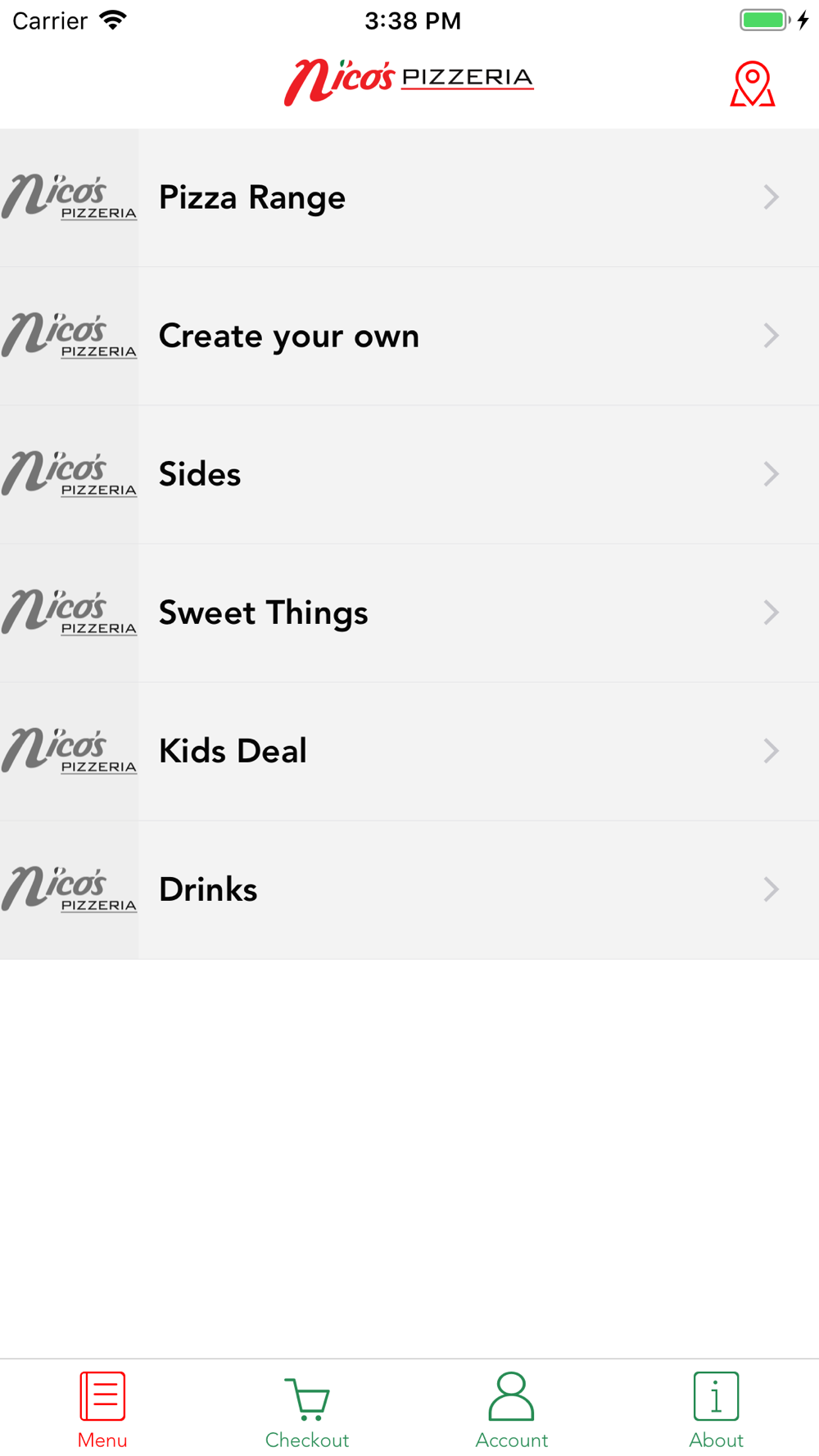The image size is (819, 1456).
Task: View the Kids Deal category
Action: click(409, 751)
